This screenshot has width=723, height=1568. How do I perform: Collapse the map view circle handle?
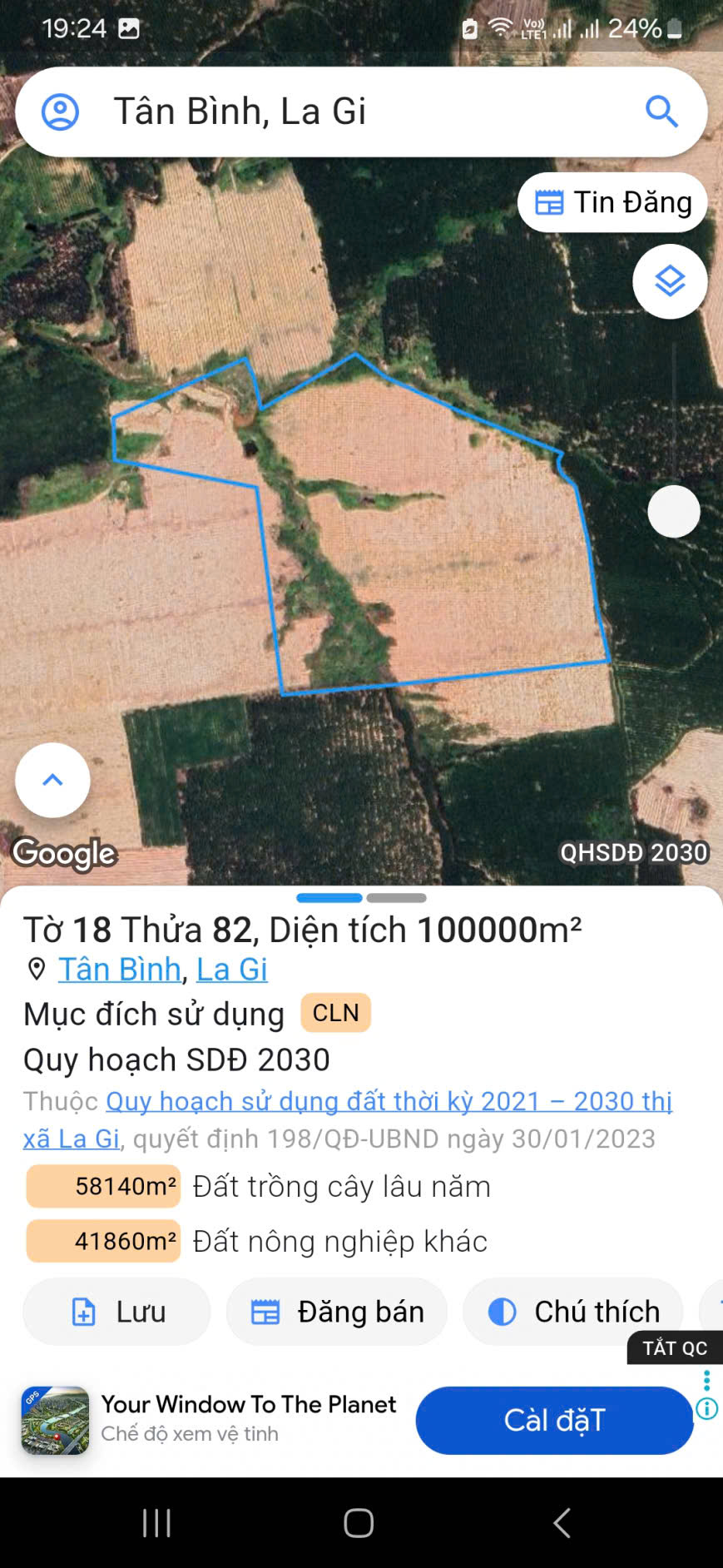(x=674, y=511)
